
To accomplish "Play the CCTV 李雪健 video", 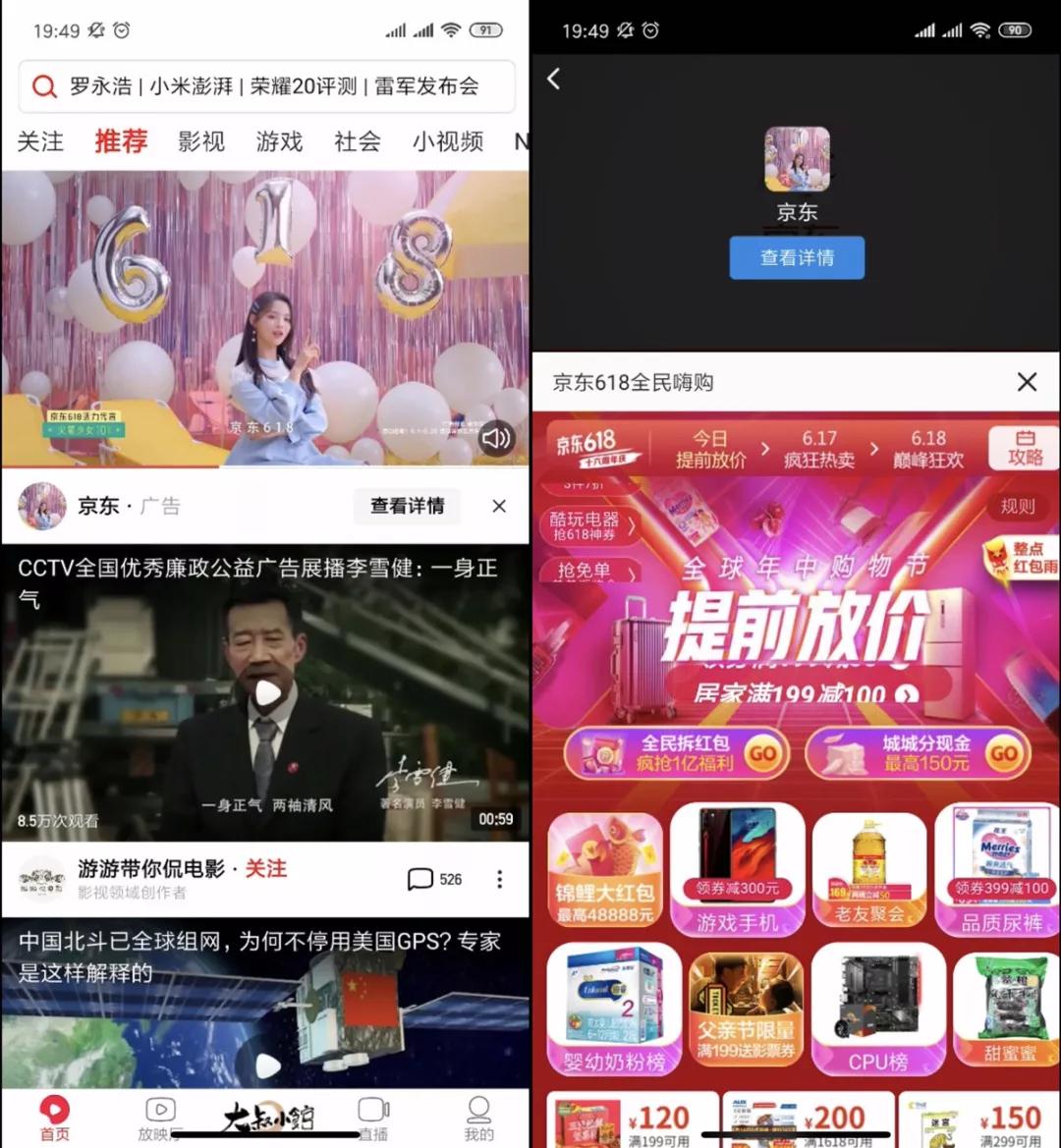I will (265, 693).
